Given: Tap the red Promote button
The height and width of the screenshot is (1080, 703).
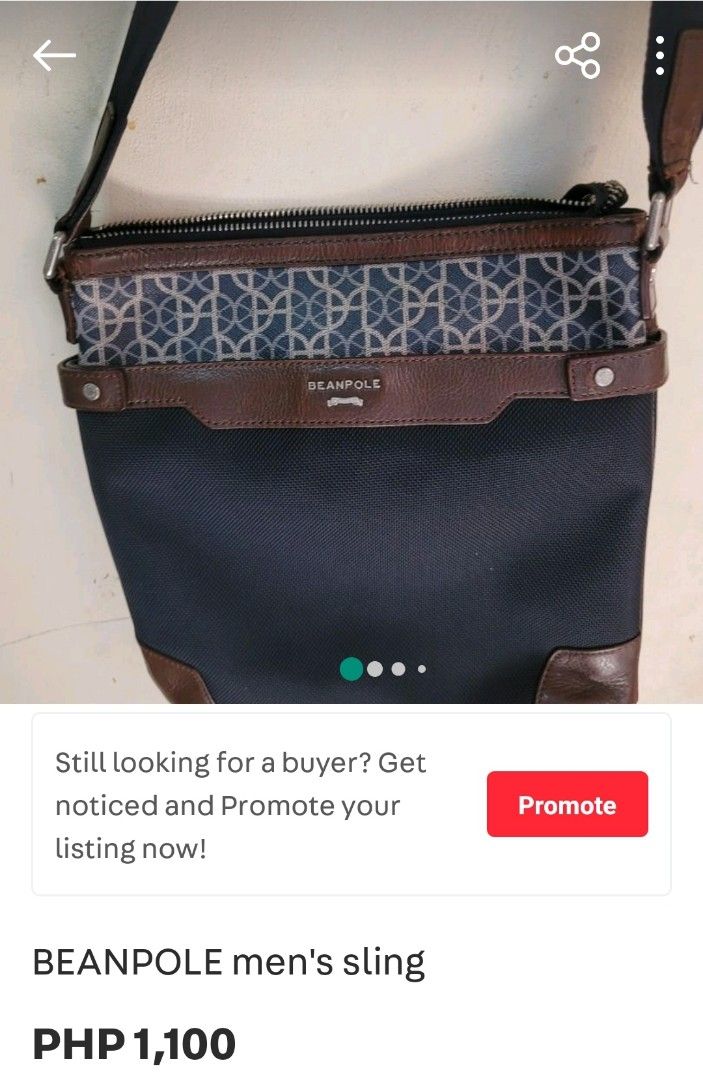Looking at the screenshot, I should [567, 804].
